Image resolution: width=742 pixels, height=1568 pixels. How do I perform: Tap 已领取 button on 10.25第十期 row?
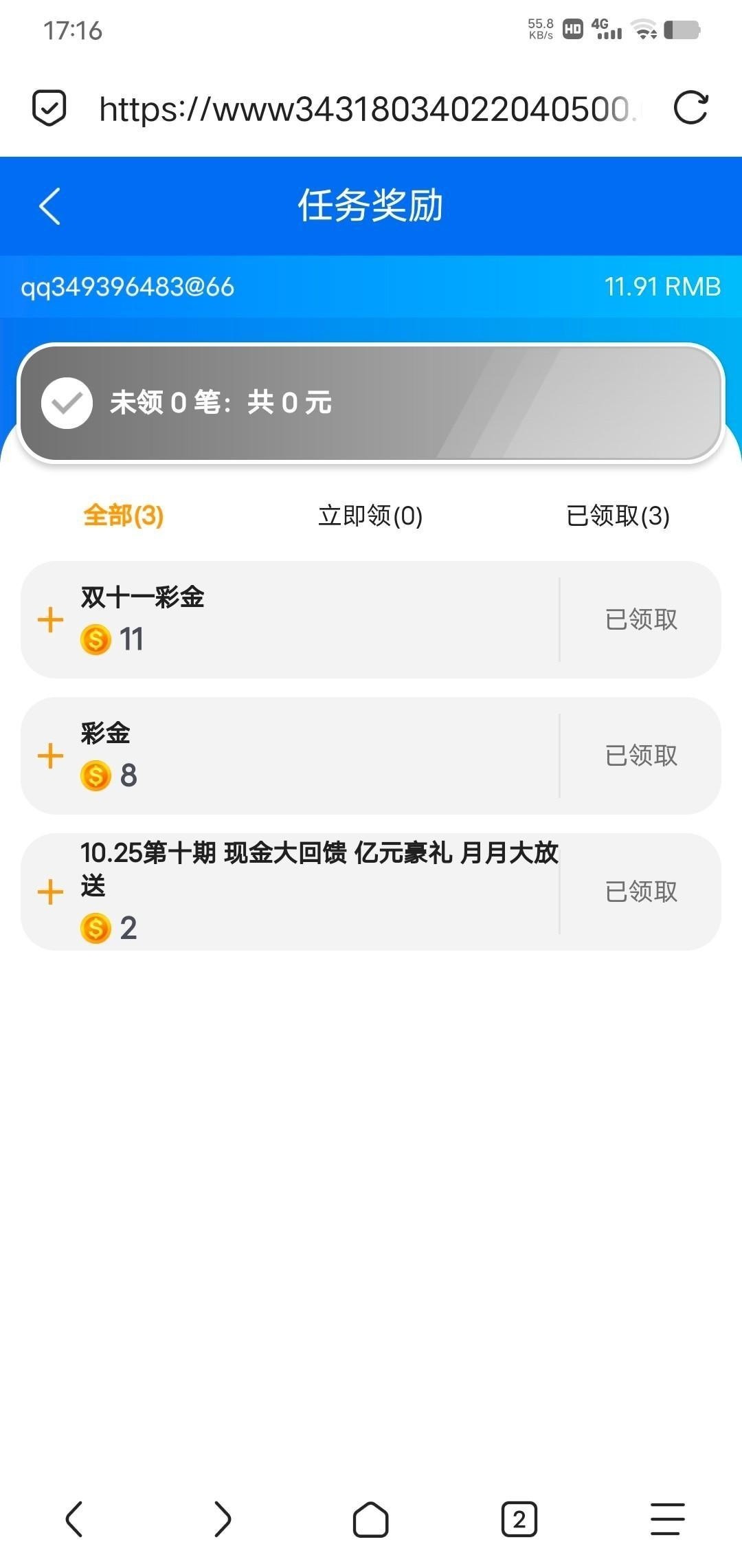pyautogui.click(x=641, y=892)
